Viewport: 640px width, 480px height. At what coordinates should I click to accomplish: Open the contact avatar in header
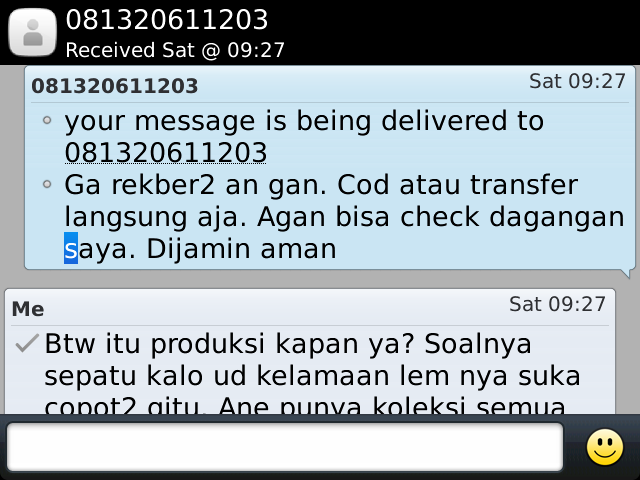(32, 31)
